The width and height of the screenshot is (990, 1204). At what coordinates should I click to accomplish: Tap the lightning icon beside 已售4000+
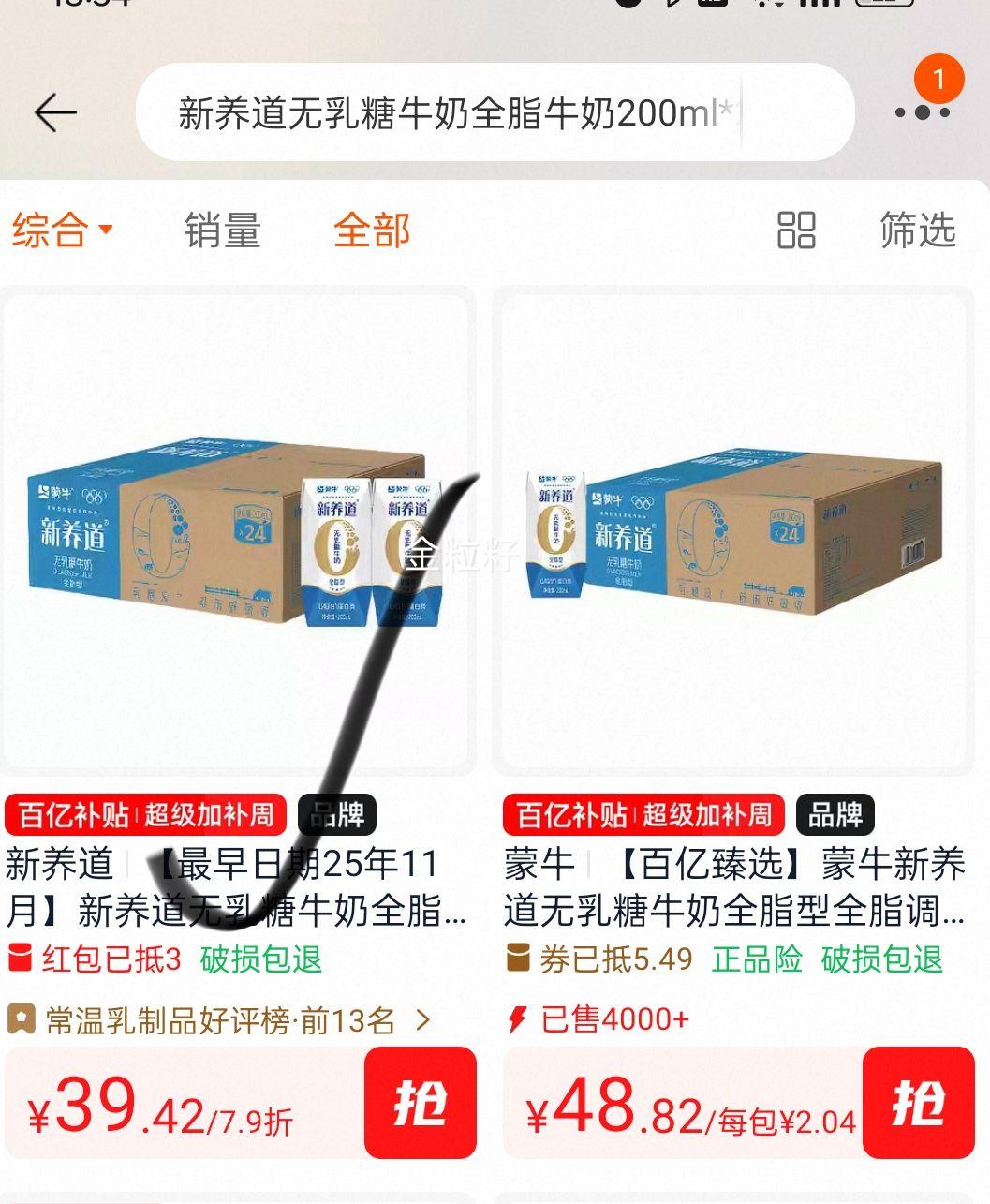[516, 1020]
